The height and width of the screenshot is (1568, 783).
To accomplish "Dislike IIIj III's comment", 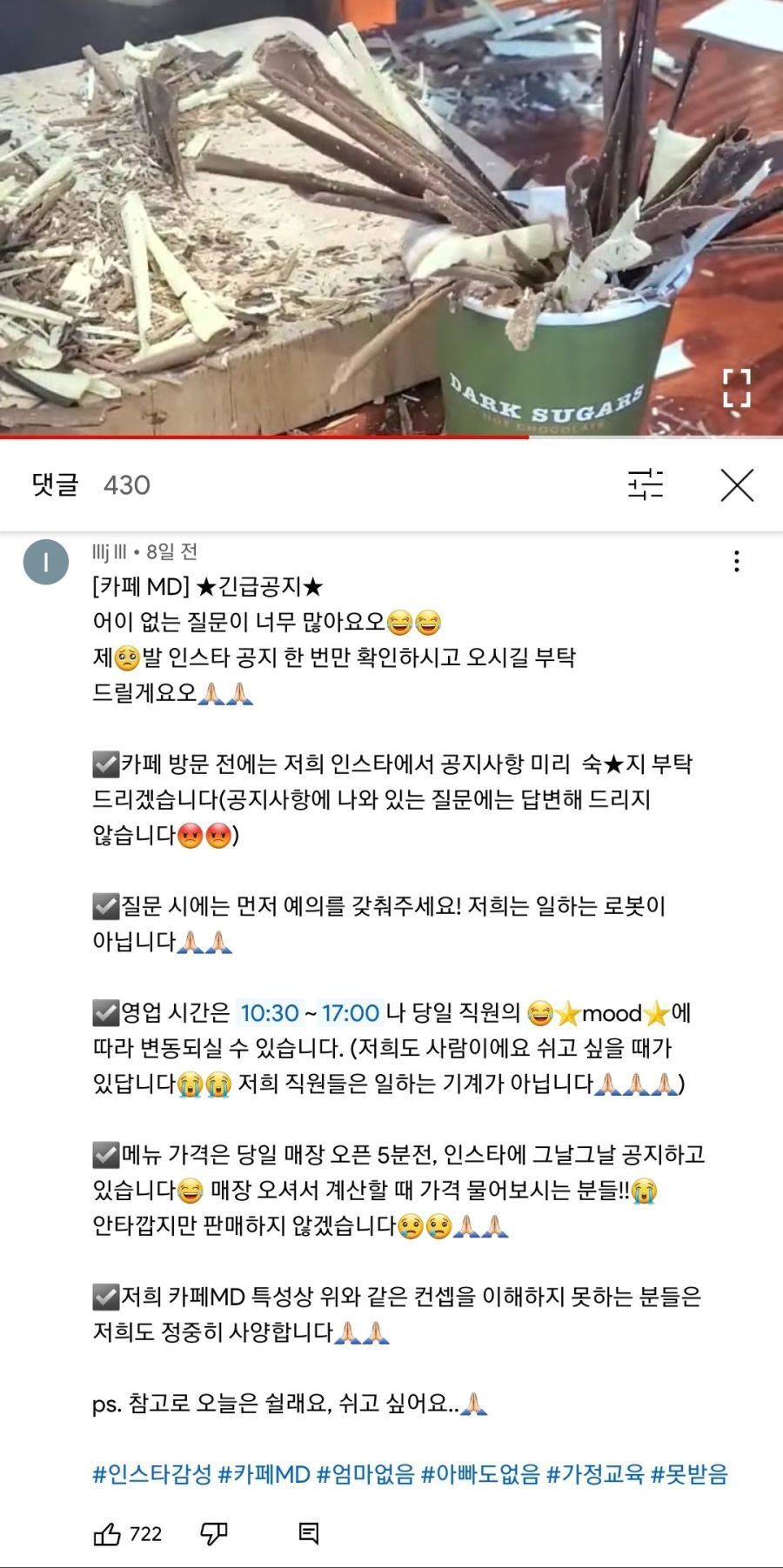I will click(x=214, y=1533).
